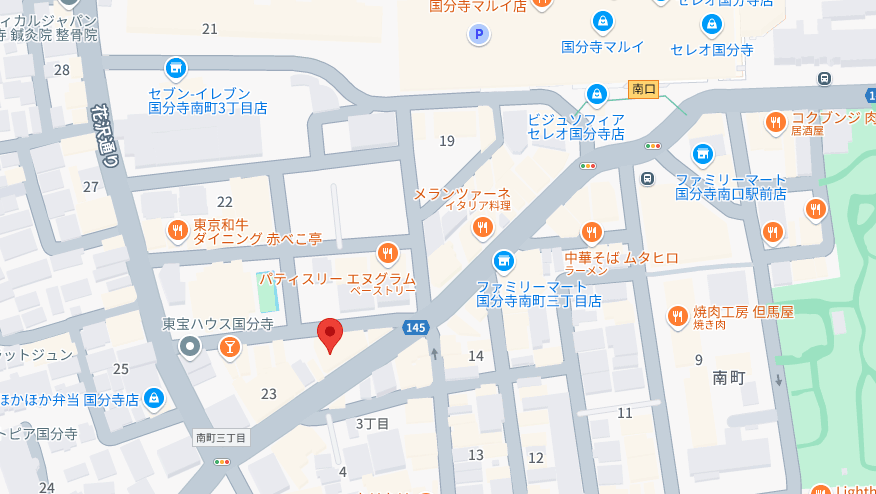
Task: Open ほかほか弁当 国分寺店 marker
Action: point(153,397)
